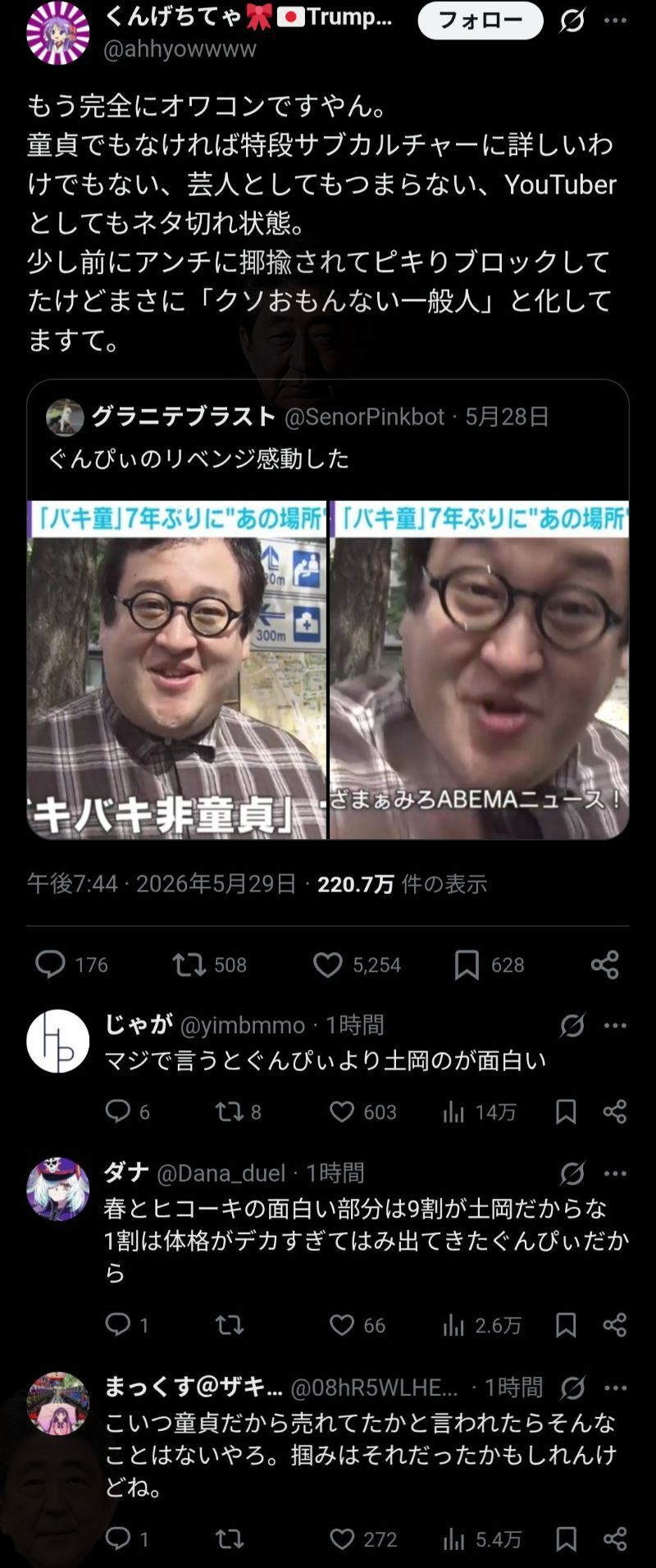
Task: Open the main post's overflow menu
Action: coord(615,21)
